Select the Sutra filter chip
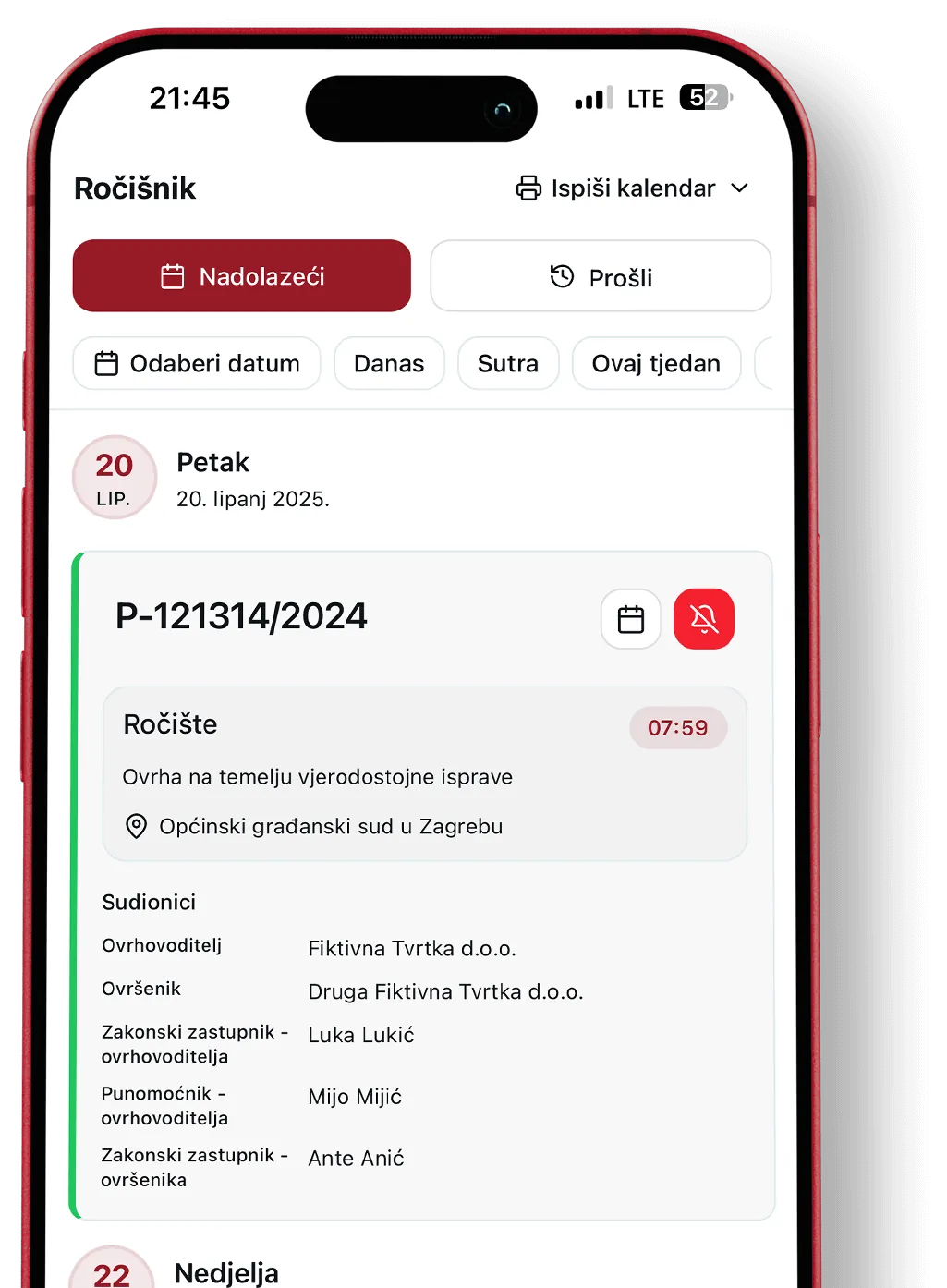Screen dimensions: 947x1288 [x=508, y=364]
